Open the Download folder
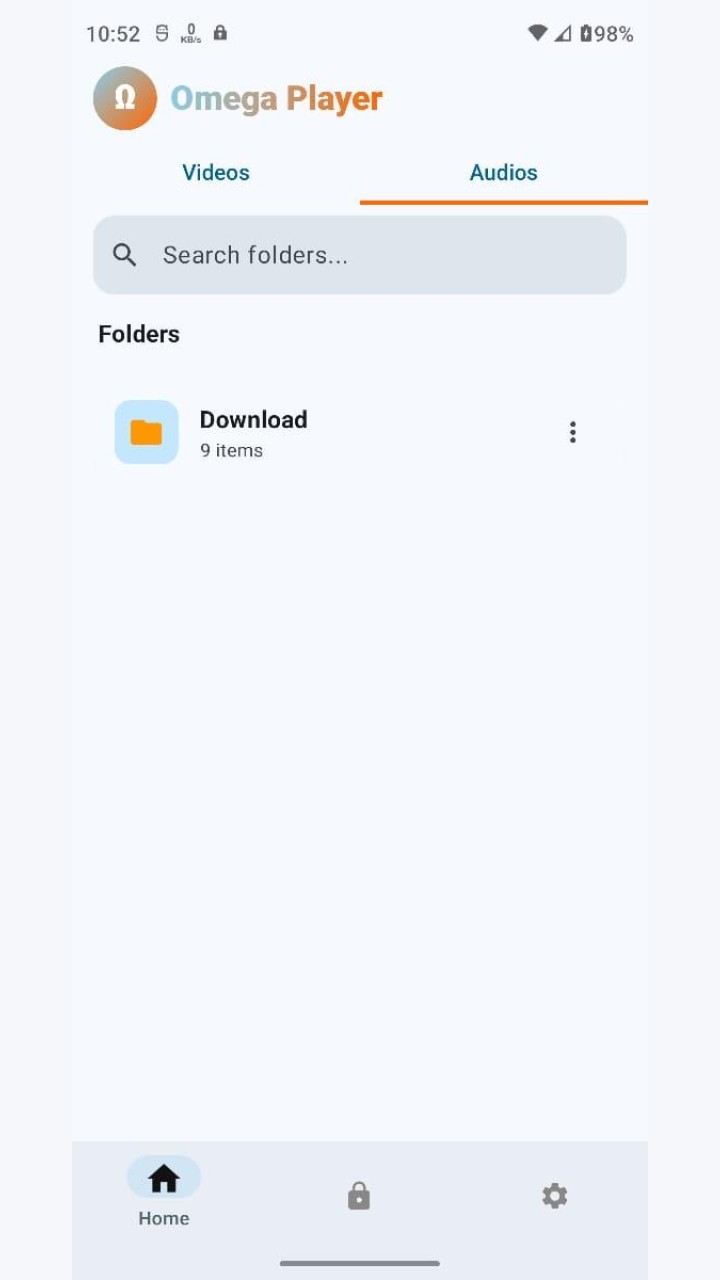This screenshot has height=1280, width=720. [330, 432]
